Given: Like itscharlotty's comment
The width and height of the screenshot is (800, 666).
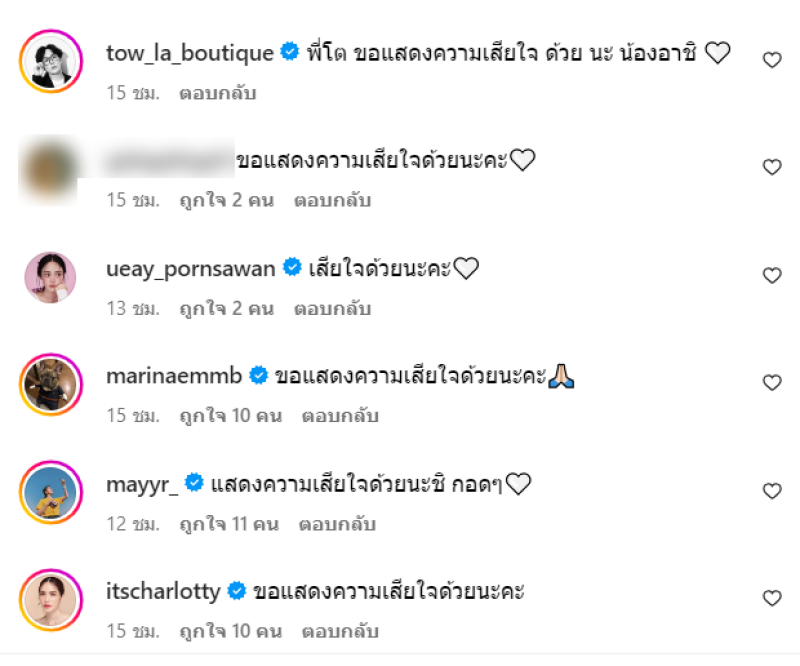Looking at the screenshot, I should pyautogui.click(x=772, y=598).
